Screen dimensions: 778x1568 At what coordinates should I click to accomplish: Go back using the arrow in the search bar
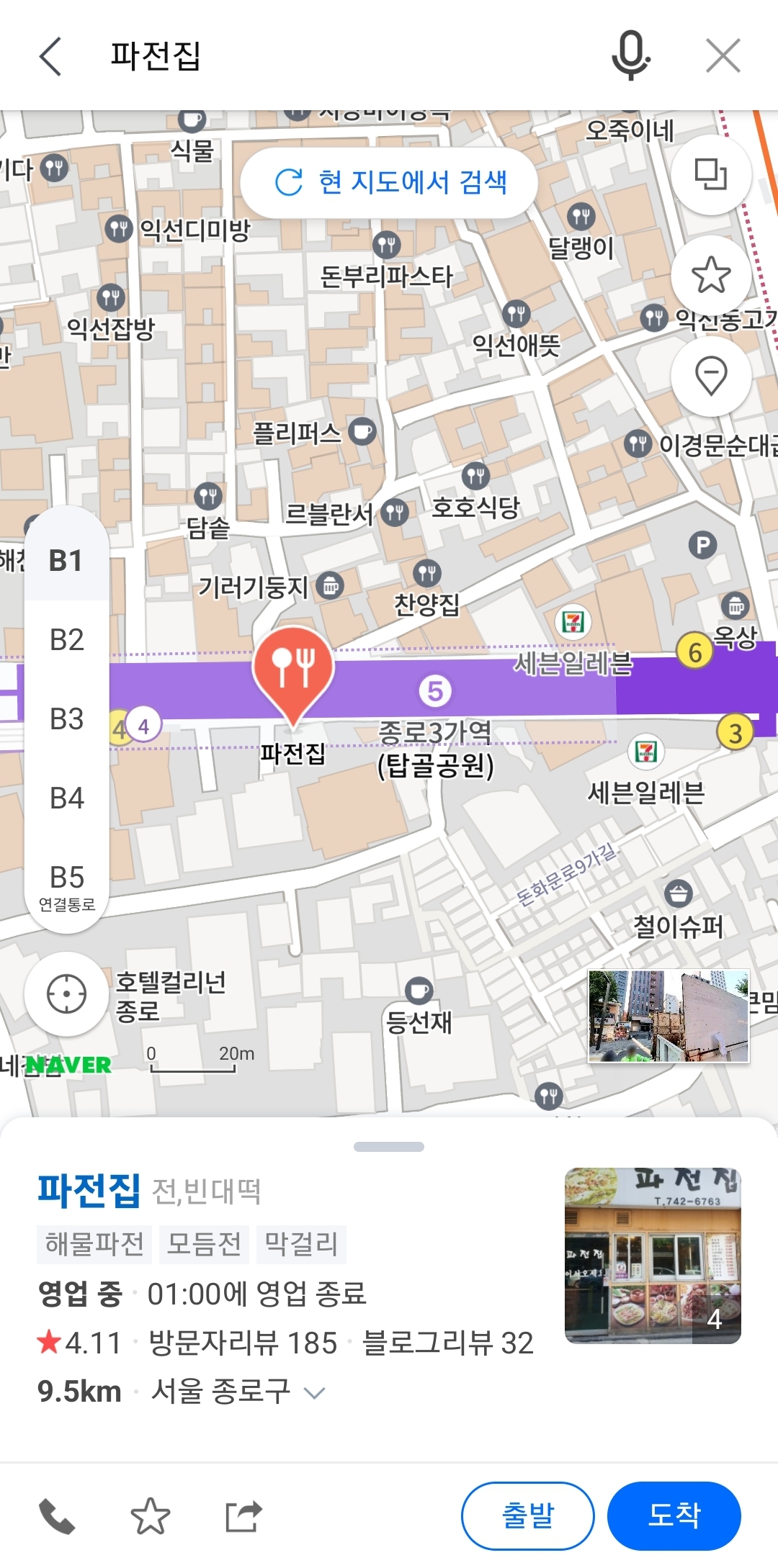50,56
